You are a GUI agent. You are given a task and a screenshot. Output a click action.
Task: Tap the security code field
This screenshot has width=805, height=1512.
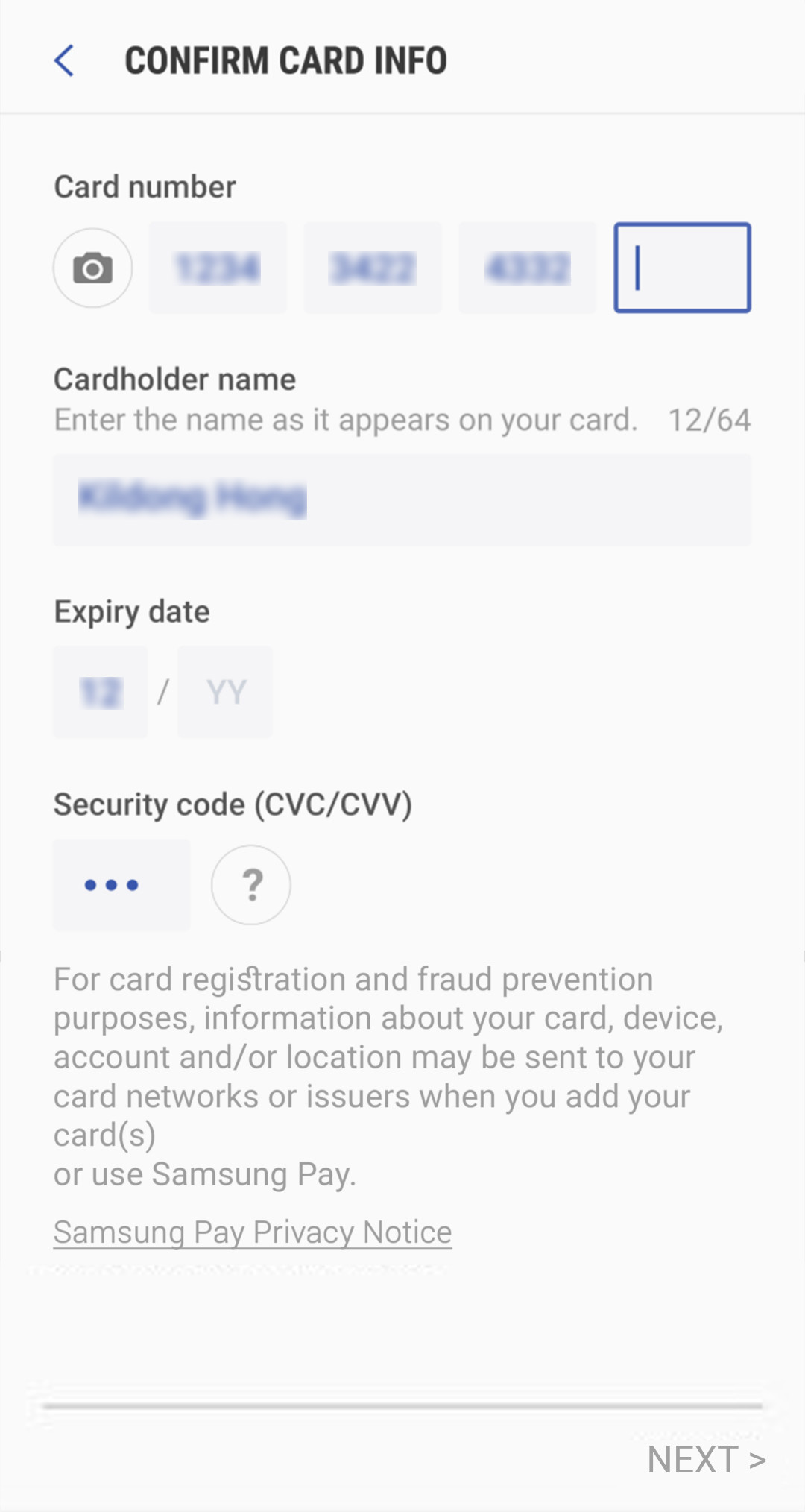click(x=121, y=885)
